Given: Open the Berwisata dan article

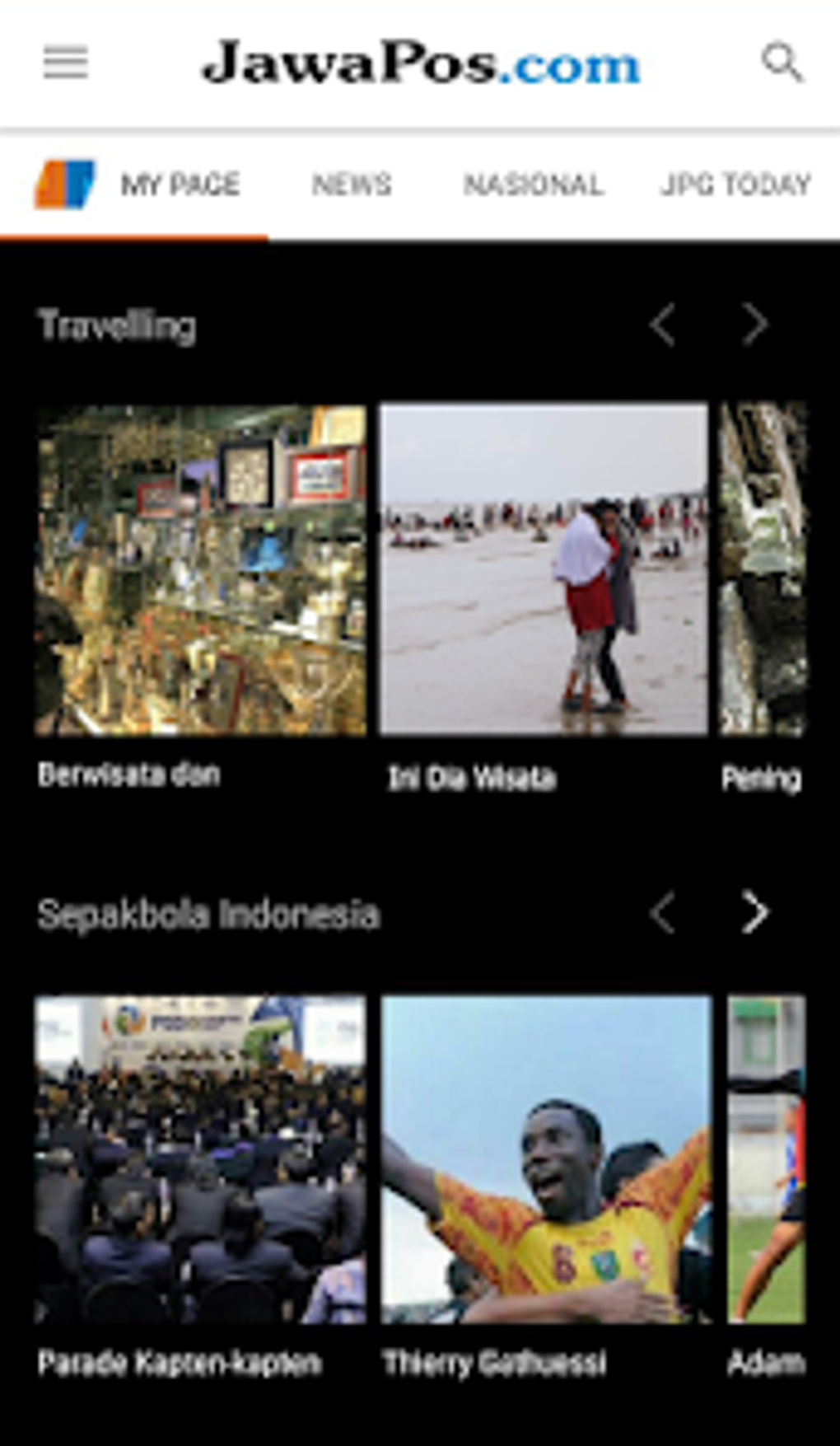Looking at the screenshot, I should (x=201, y=570).
